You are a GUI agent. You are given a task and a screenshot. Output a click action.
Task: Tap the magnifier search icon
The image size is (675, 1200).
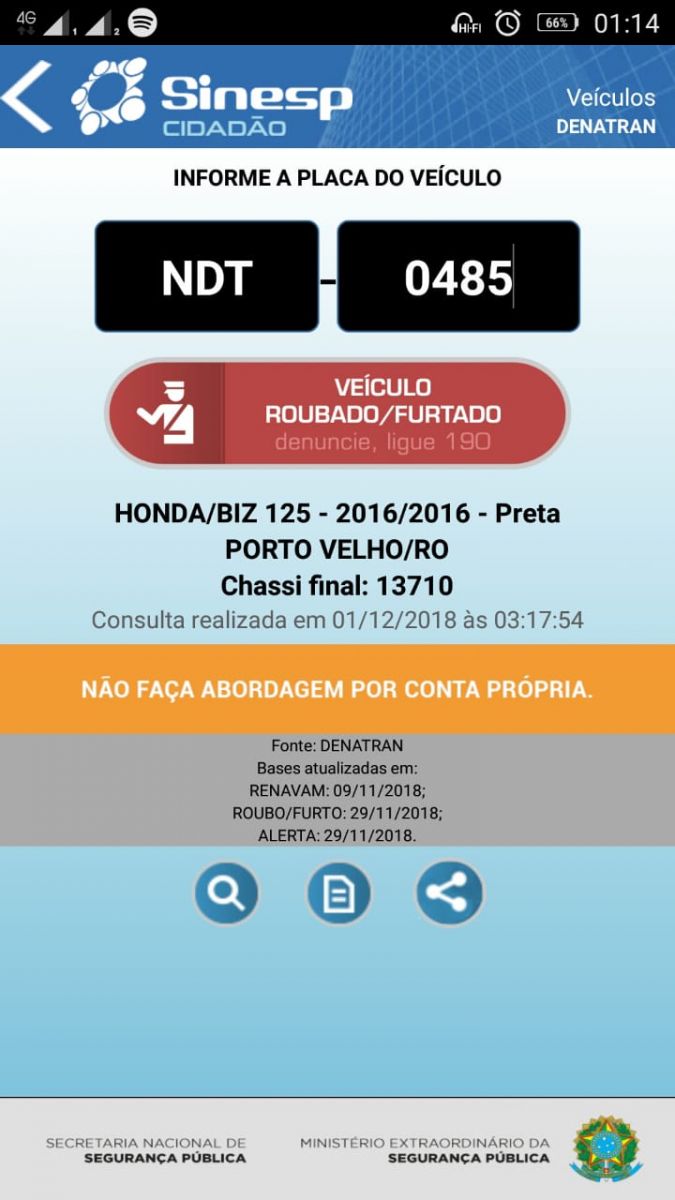coord(226,892)
